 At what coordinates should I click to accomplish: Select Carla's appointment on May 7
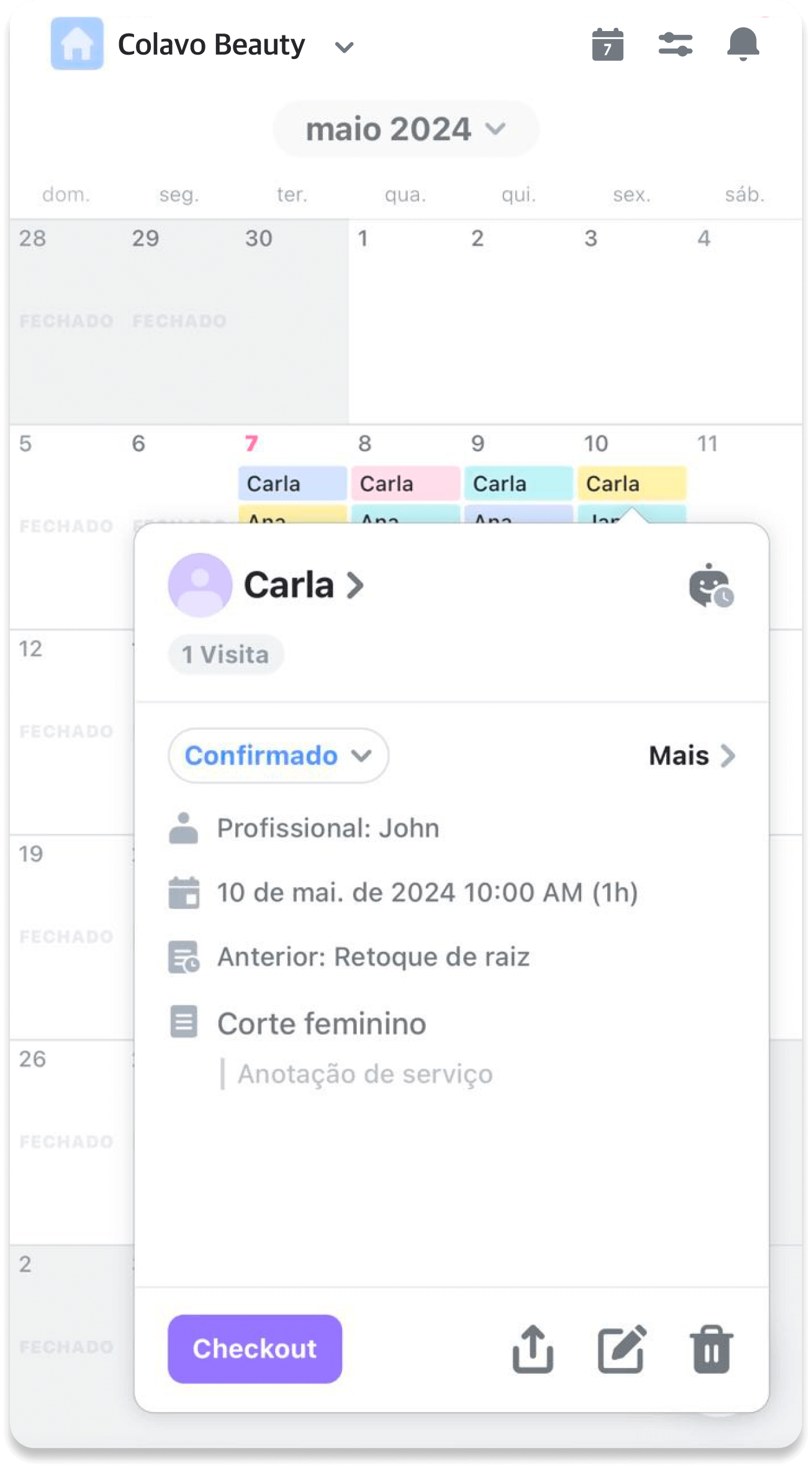(x=292, y=484)
